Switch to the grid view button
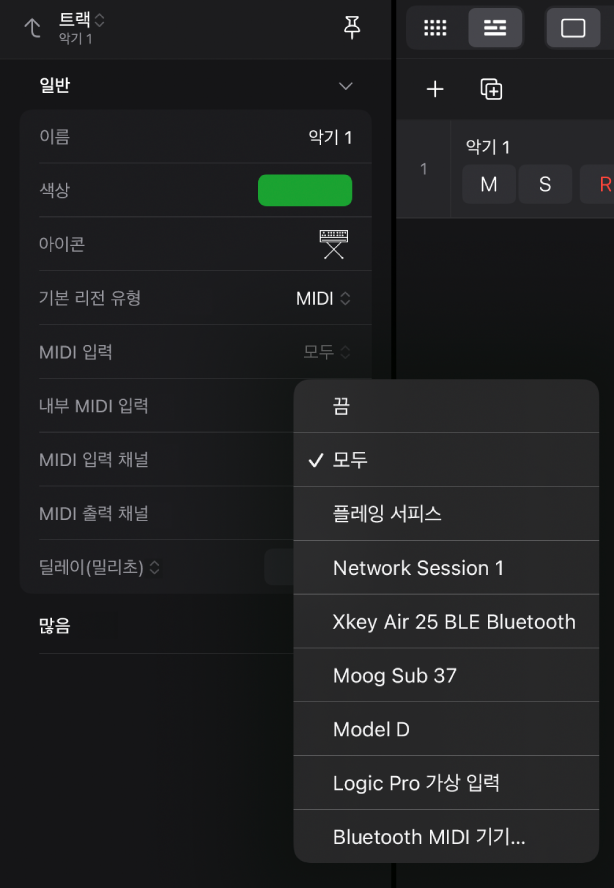This screenshot has height=888, width=614. click(x=435, y=28)
